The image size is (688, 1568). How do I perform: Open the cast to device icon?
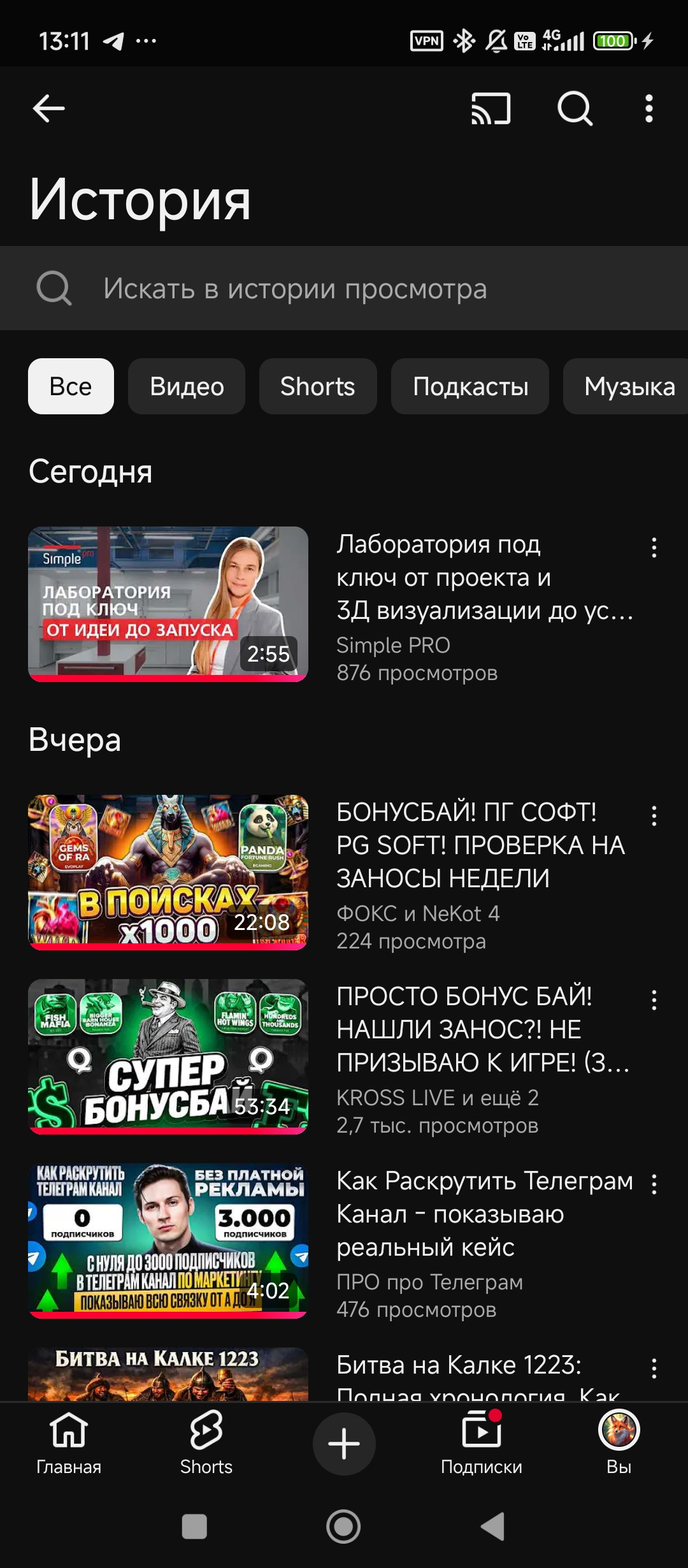491,108
